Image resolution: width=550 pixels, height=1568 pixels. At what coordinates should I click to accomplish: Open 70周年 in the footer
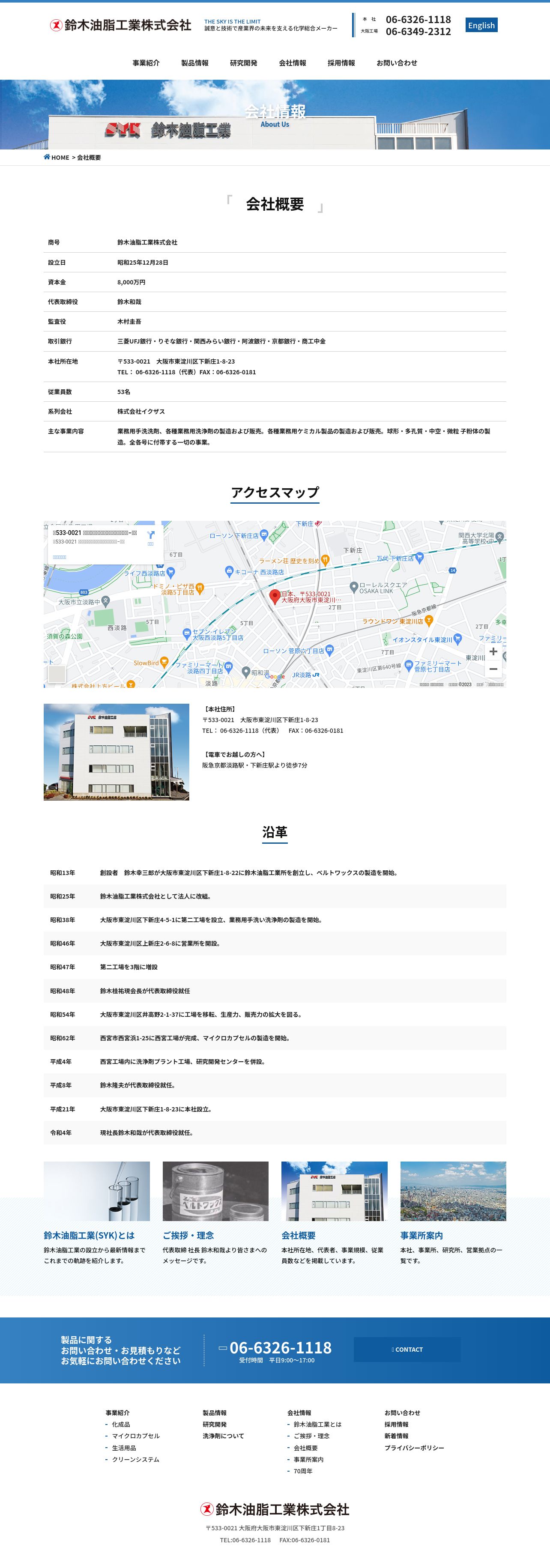click(x=303, y=1471)
